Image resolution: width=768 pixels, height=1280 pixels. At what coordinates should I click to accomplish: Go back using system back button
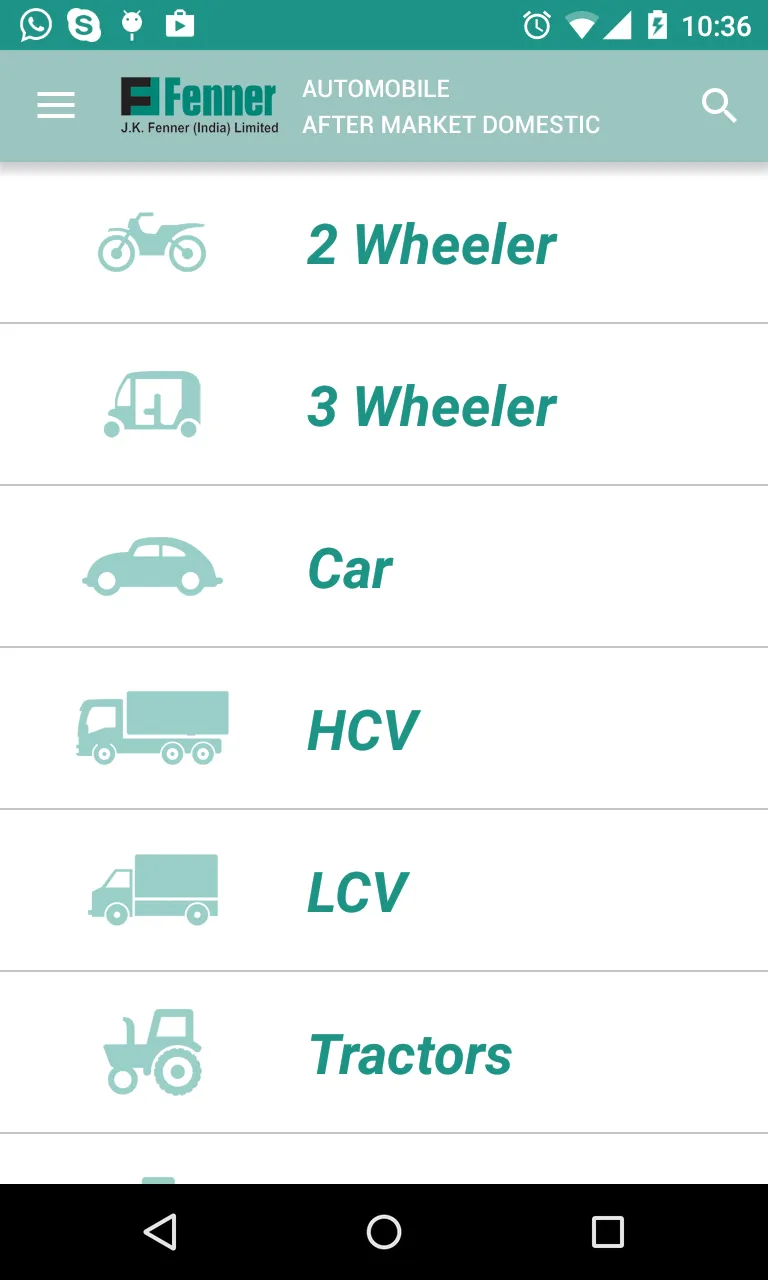point(160,1232)
